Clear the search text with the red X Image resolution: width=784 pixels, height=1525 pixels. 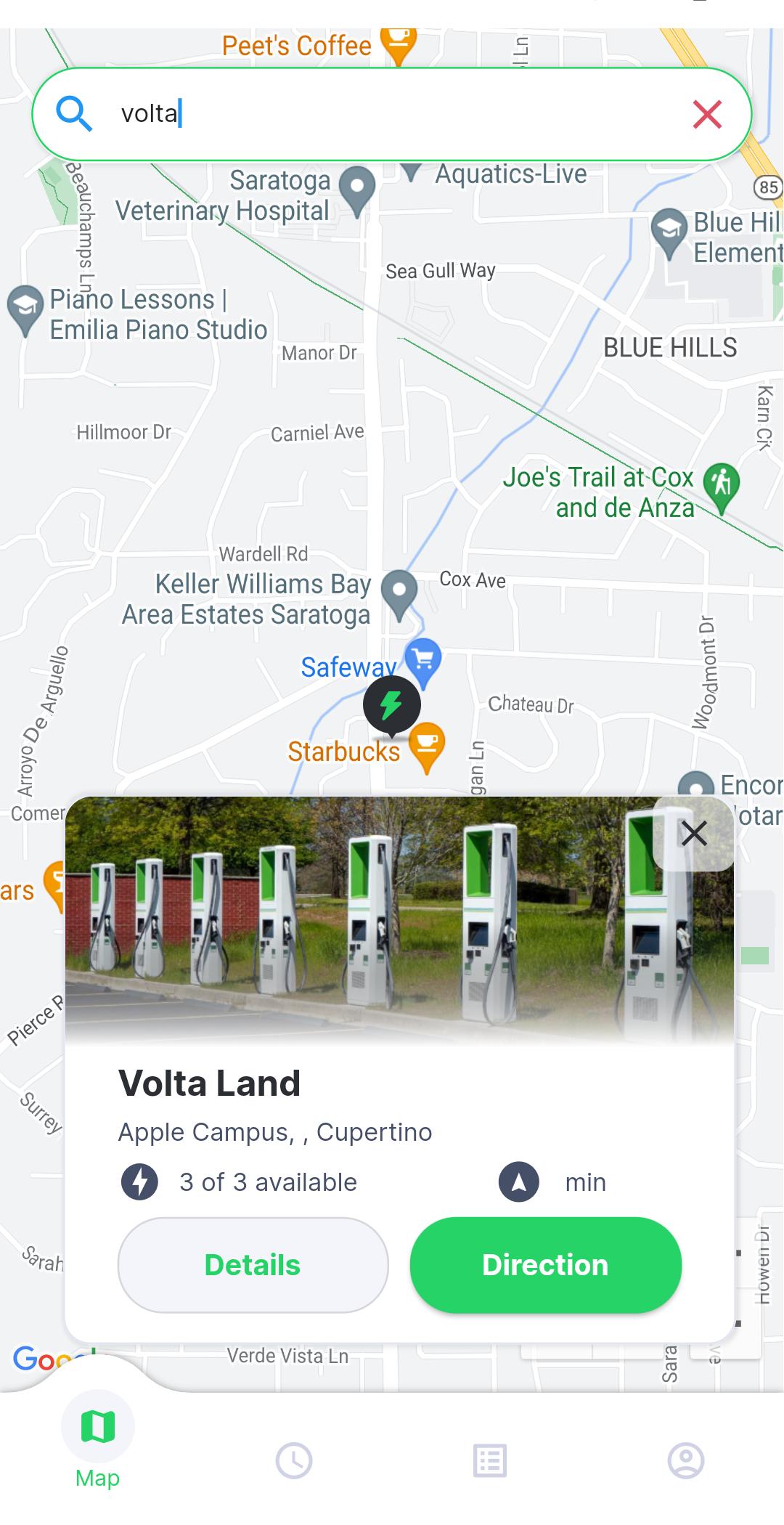(707, 114)
